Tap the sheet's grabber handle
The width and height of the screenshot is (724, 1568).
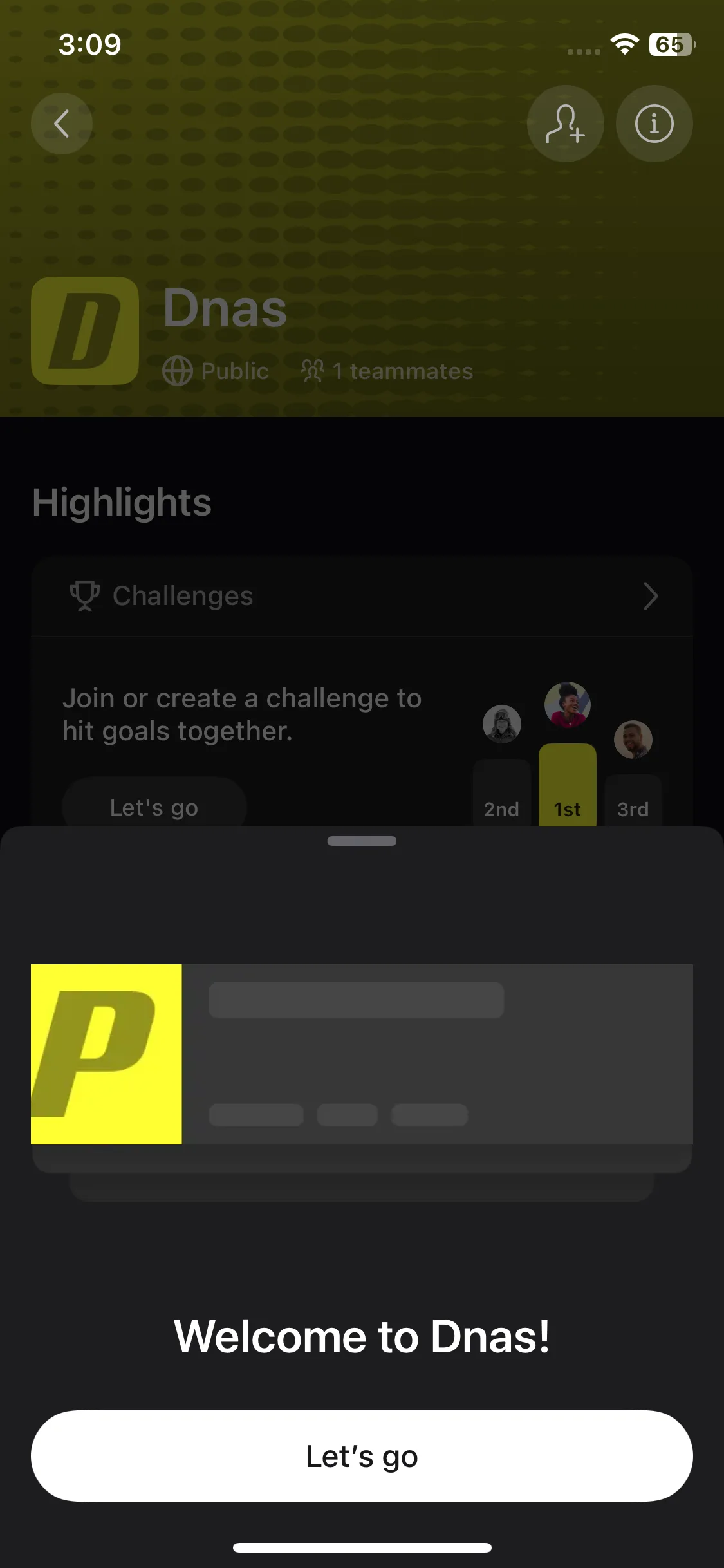(362, 841)
